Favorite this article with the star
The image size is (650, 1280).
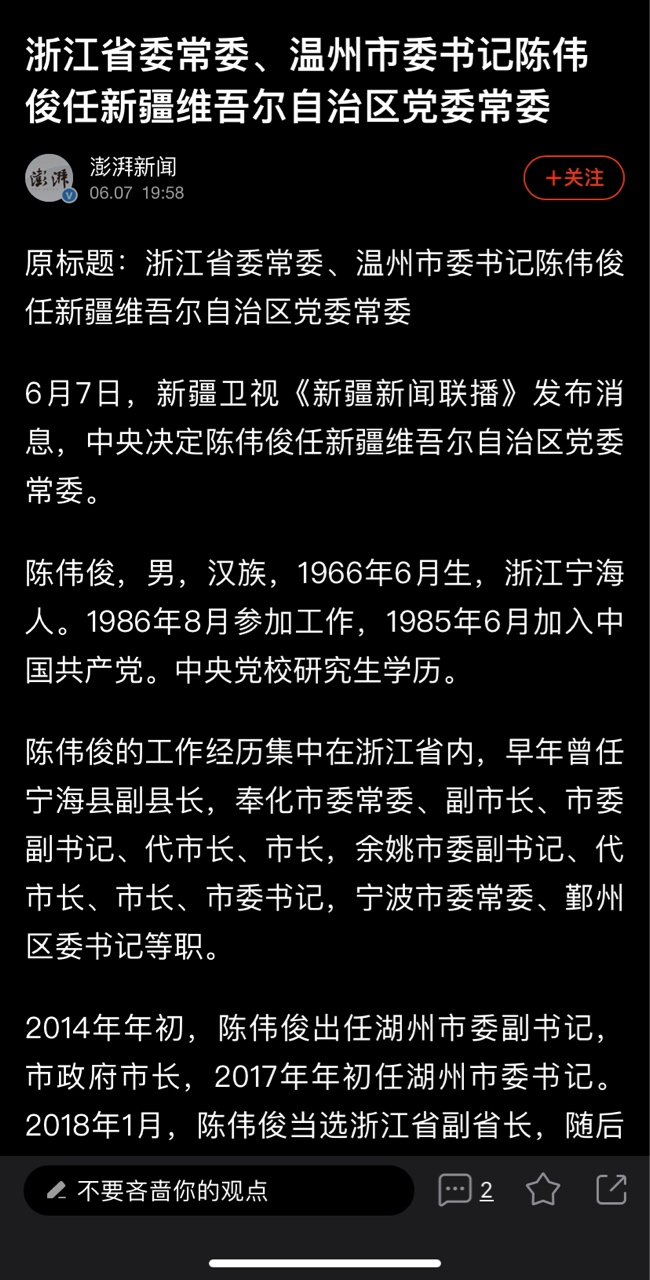pyautogui.click(x=543, y=1189)
